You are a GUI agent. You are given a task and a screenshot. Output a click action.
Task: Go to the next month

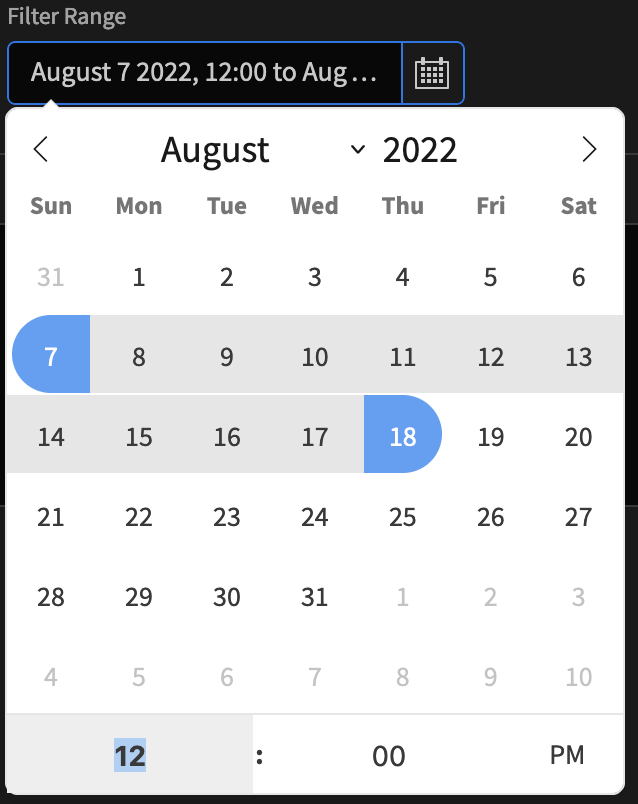589,150
